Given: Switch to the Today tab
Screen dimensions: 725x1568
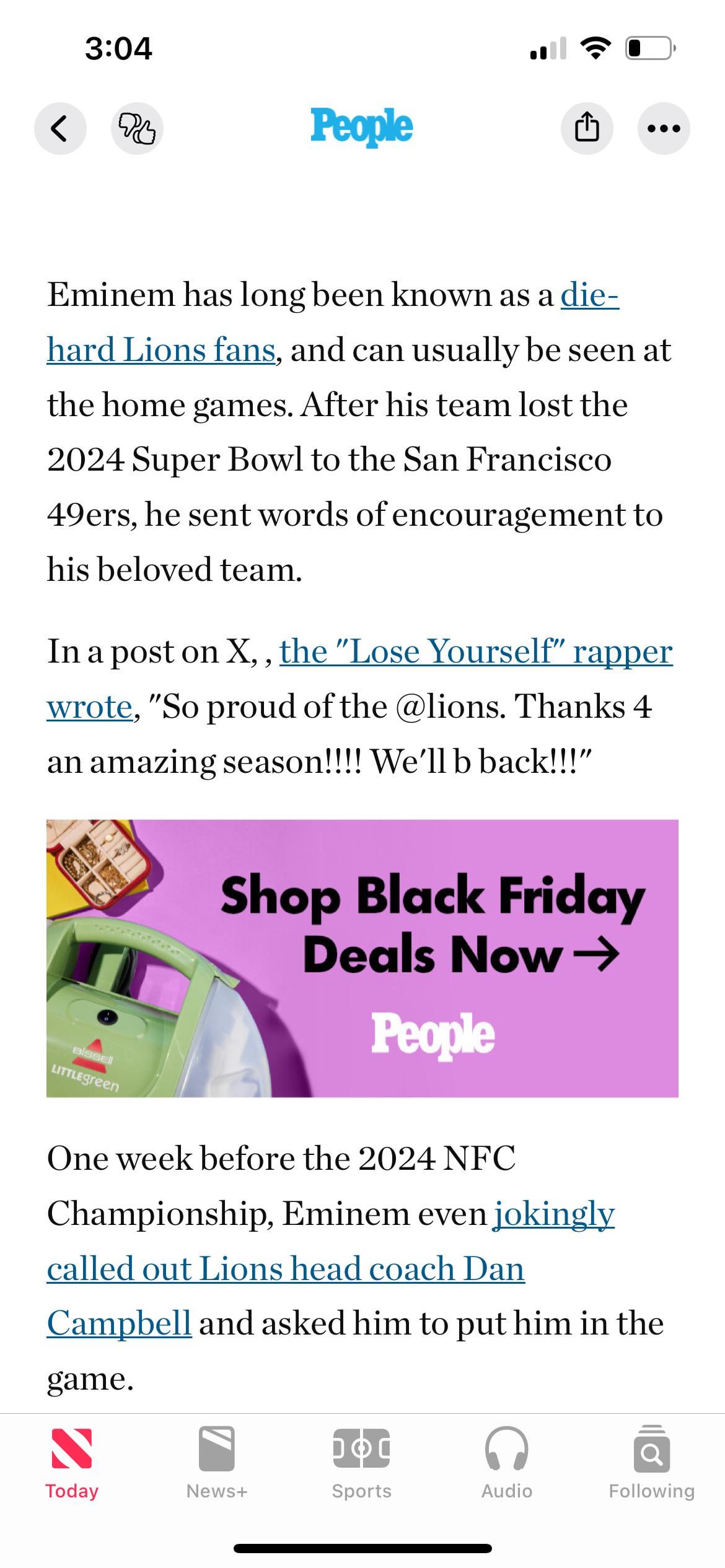Looking at the screenshot, I should (72, 1463).
